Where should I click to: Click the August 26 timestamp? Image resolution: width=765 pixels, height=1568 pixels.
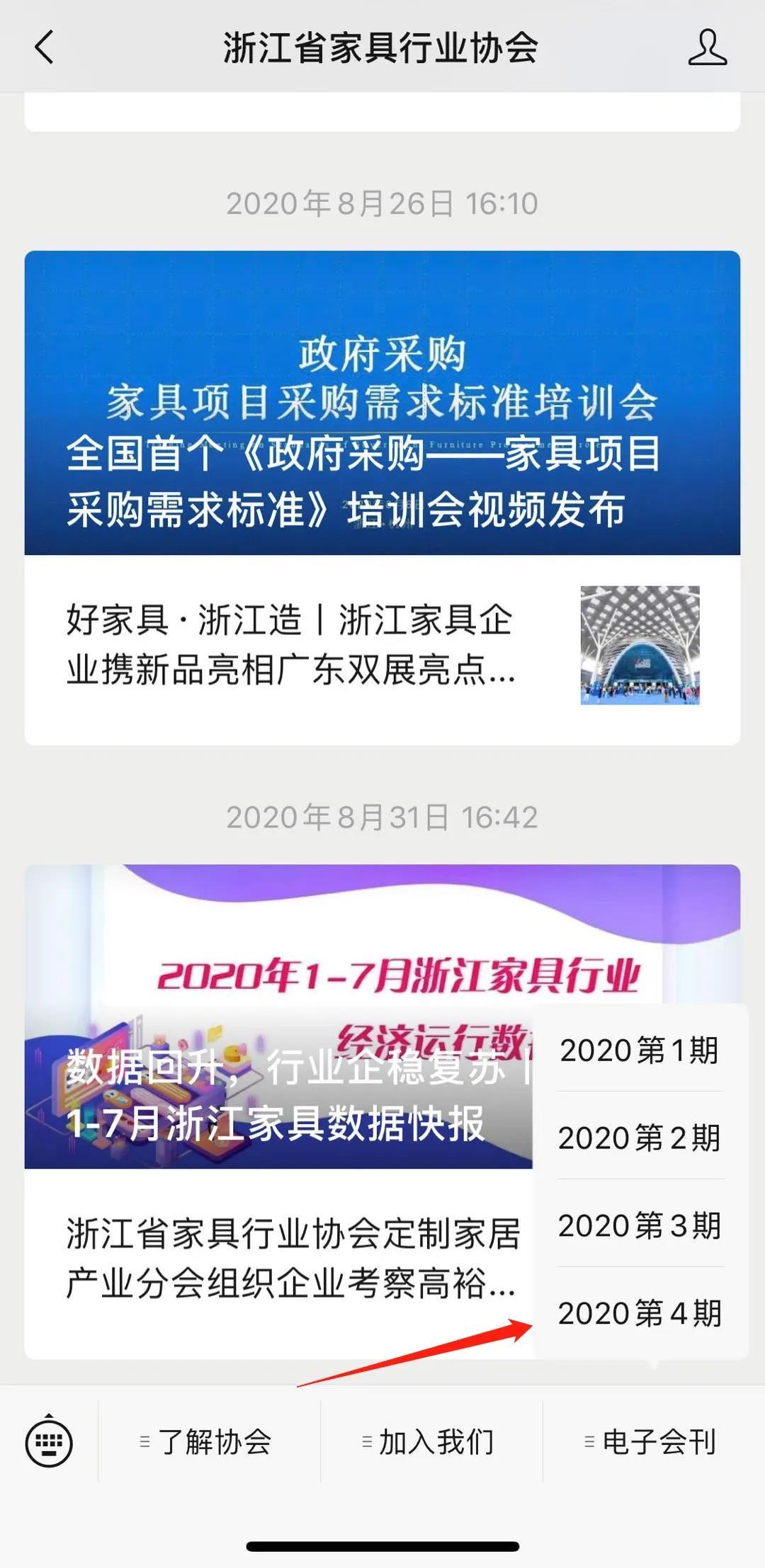[x=382, y=204]
